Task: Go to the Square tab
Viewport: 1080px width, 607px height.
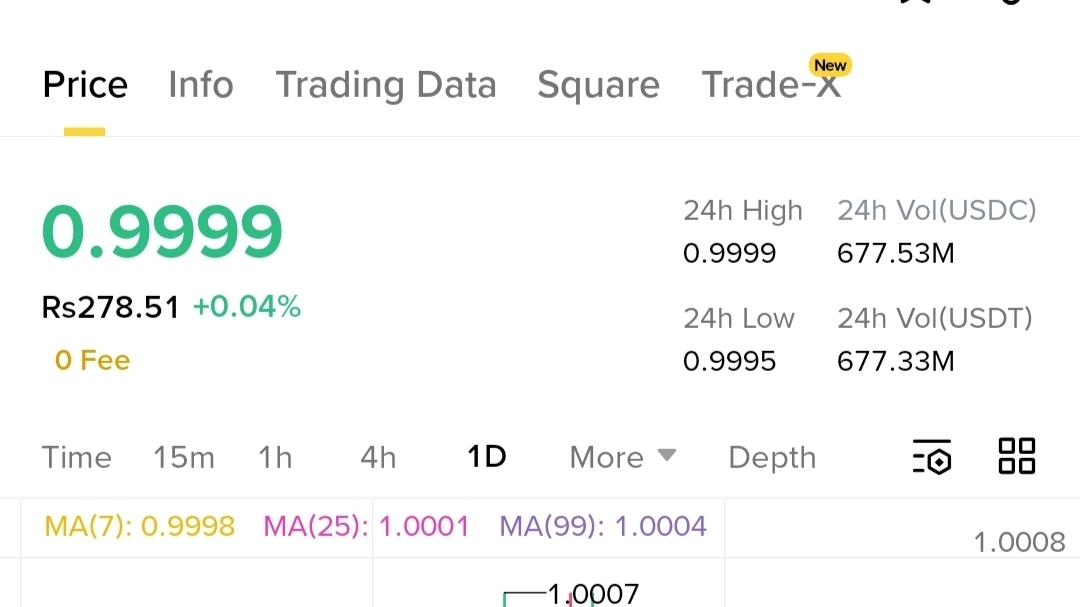Action: point(599,85)
